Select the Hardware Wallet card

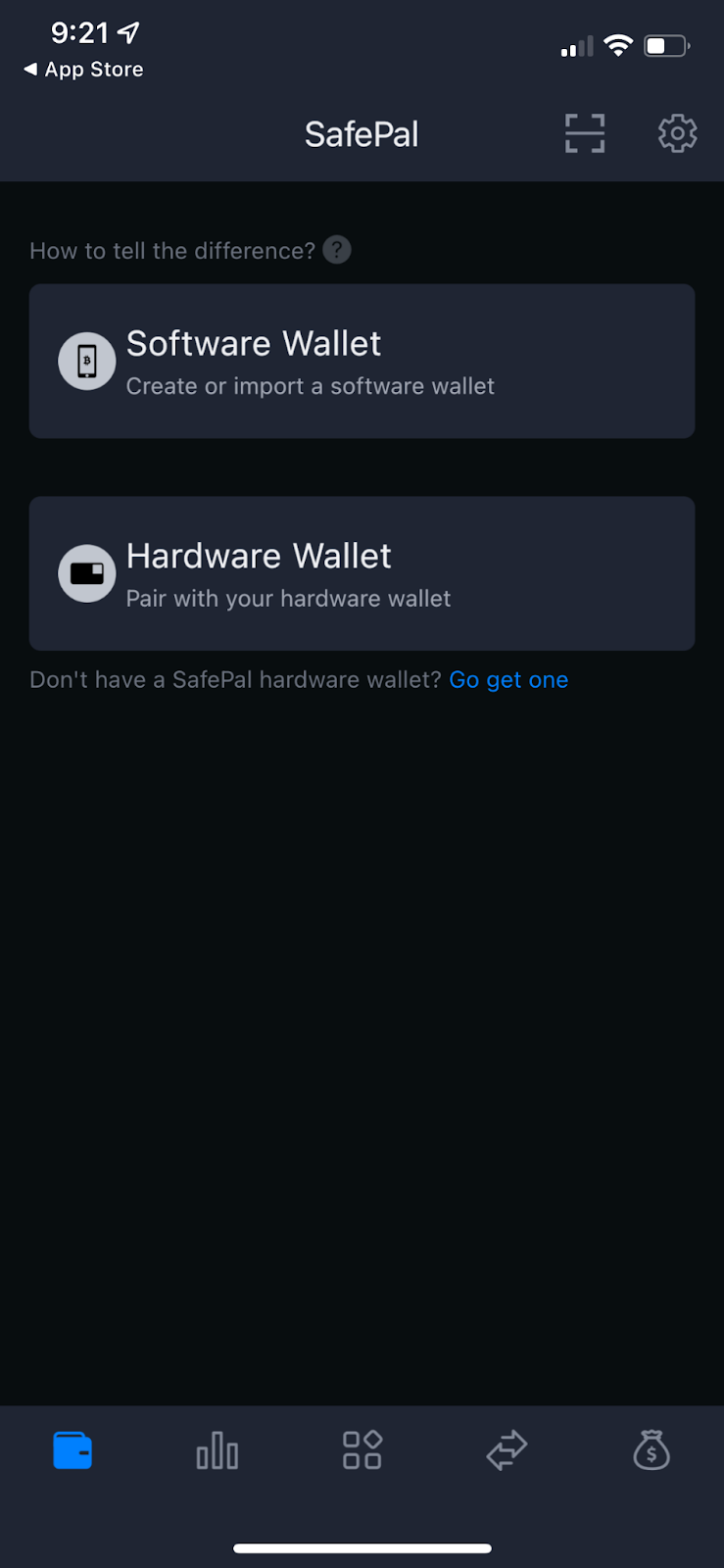[x=362, y=573]
